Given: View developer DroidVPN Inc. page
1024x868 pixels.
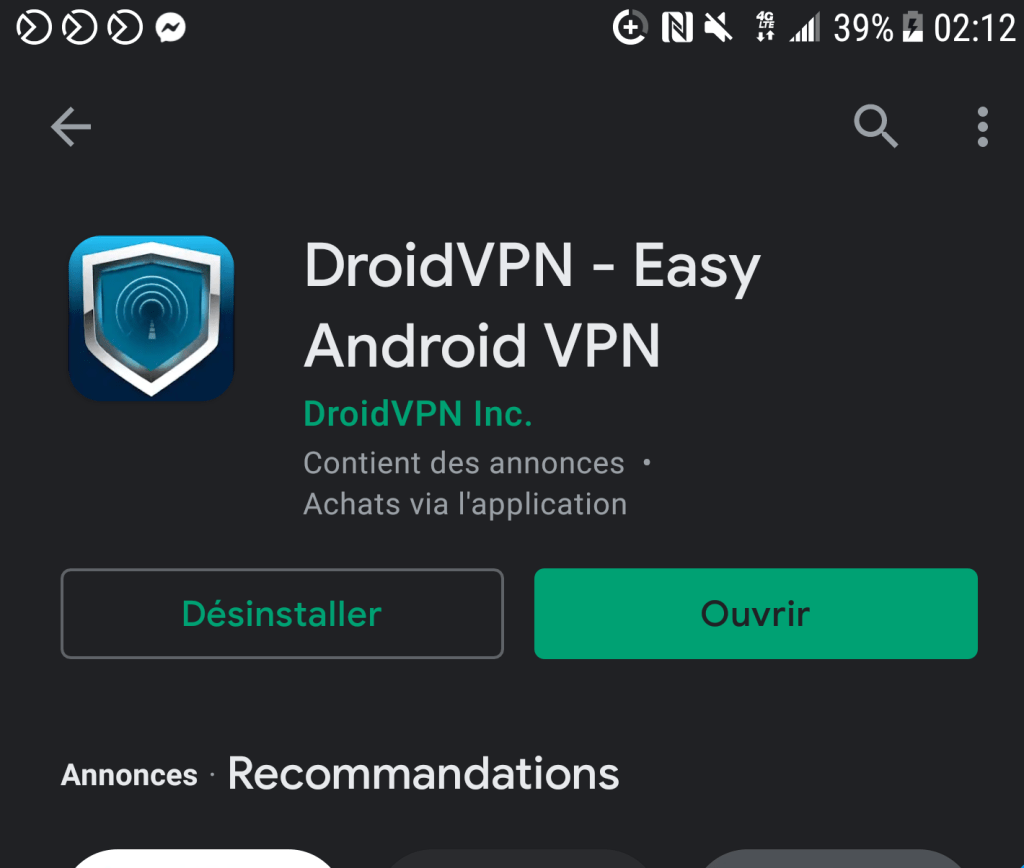Looking at the screenshot, I should point(417,413).
